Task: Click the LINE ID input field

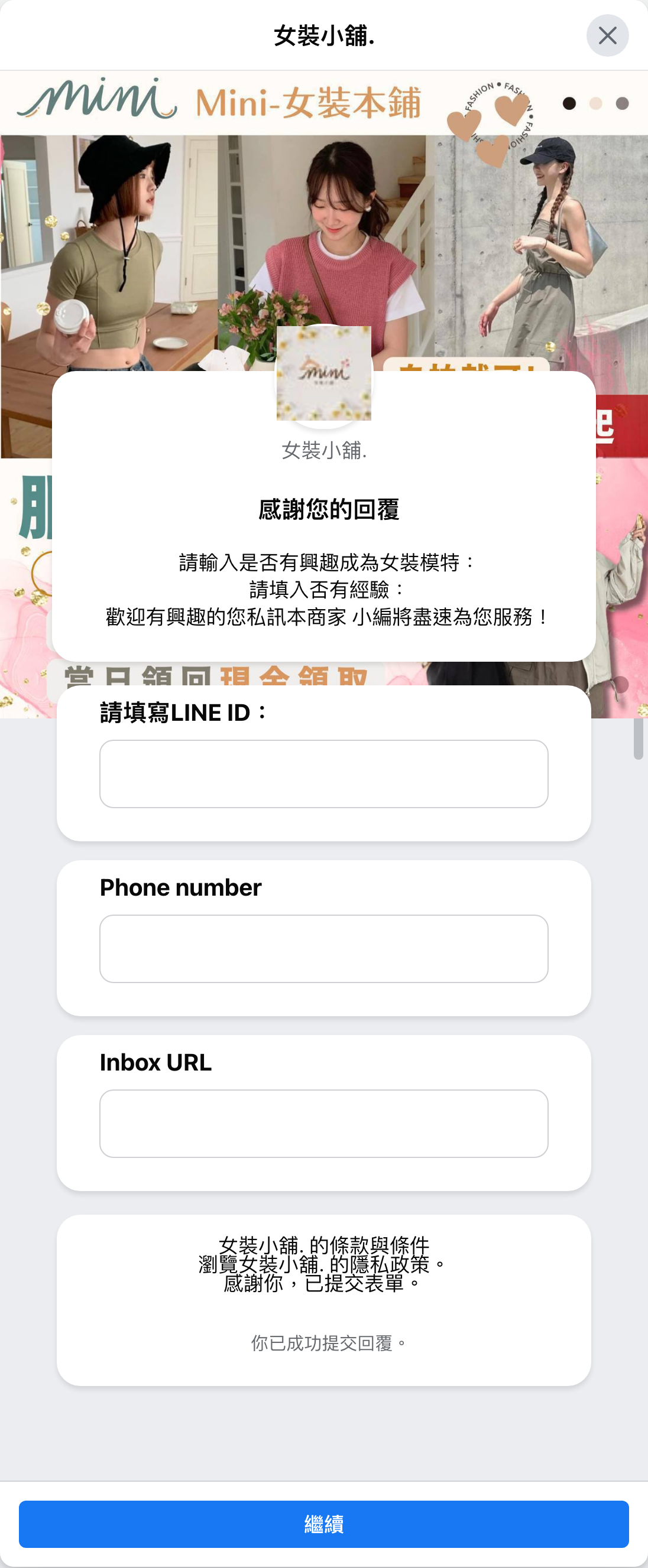Action: 324,773
